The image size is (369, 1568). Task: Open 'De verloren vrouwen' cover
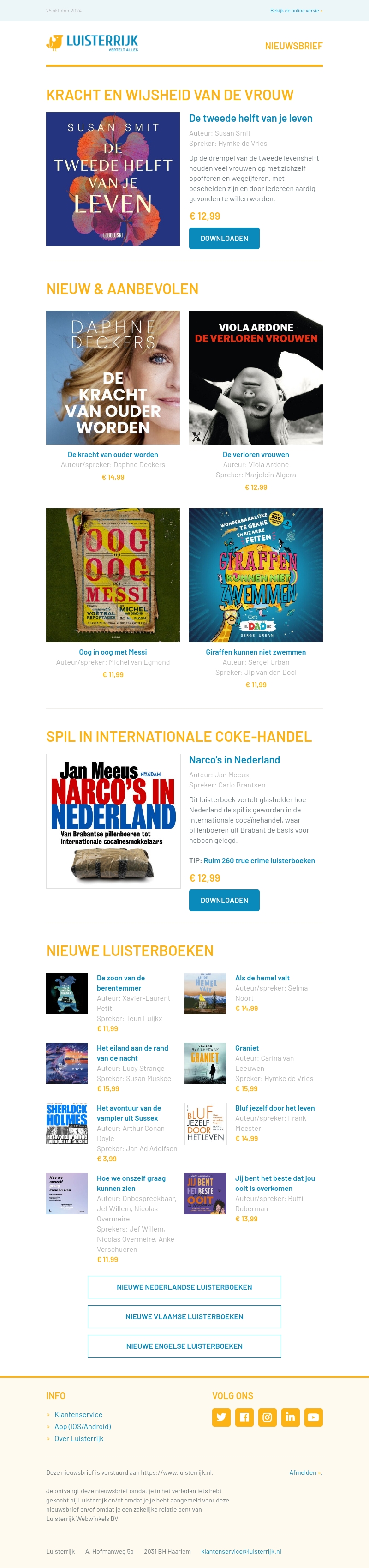point(256,377)
